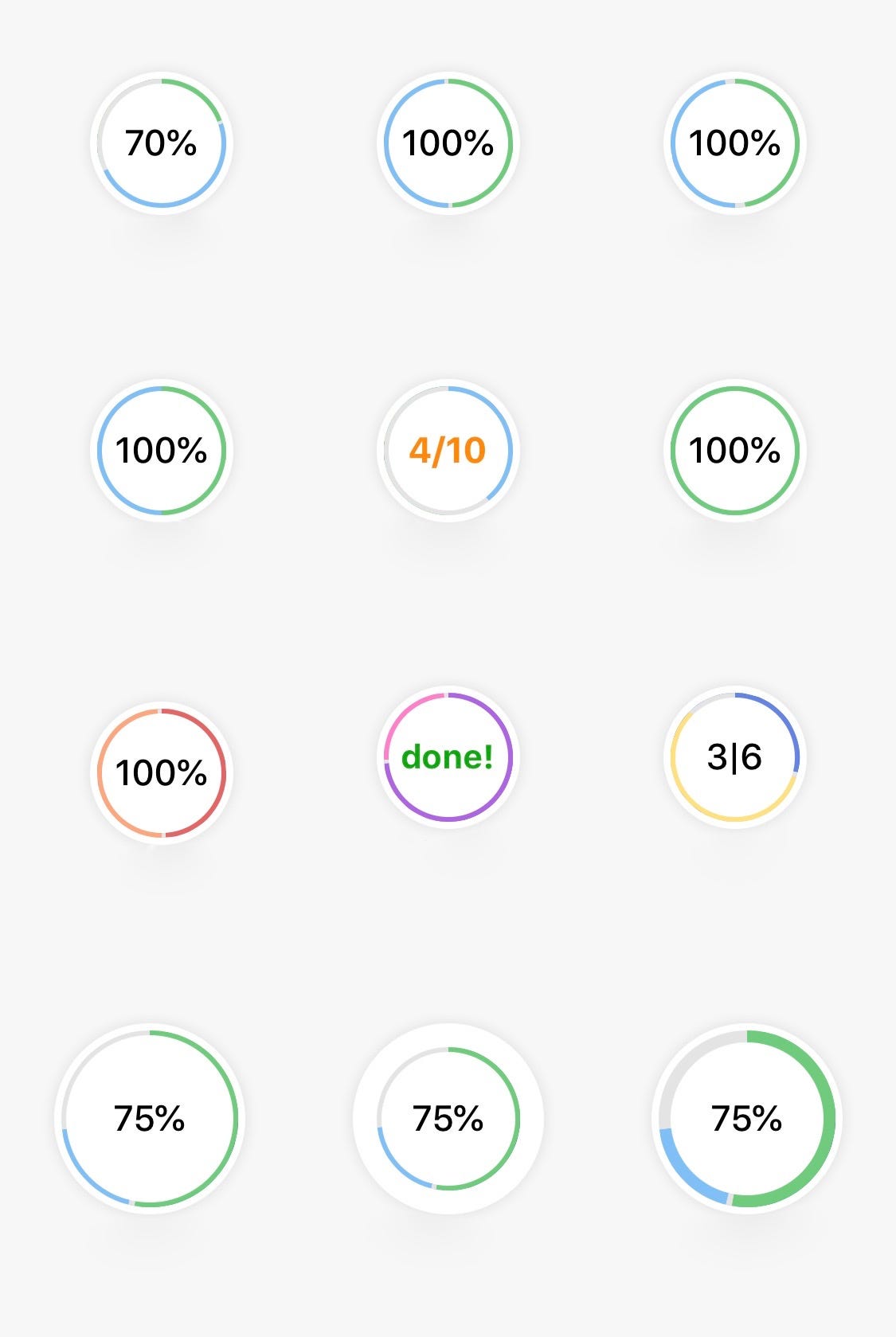
Task: Click the top-right 100% progress circle
Action: (734, 144)
